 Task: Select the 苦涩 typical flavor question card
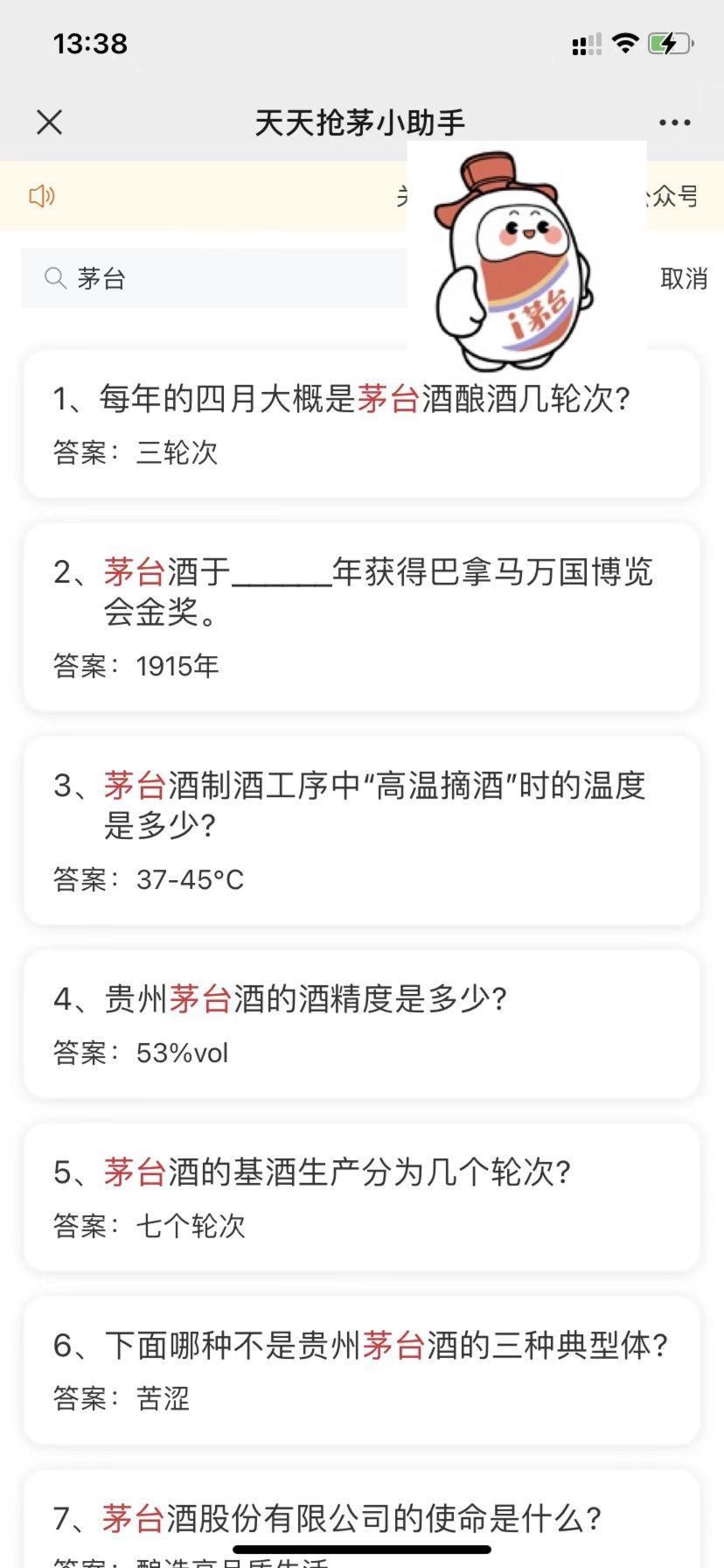click(x=362, y=1369)
